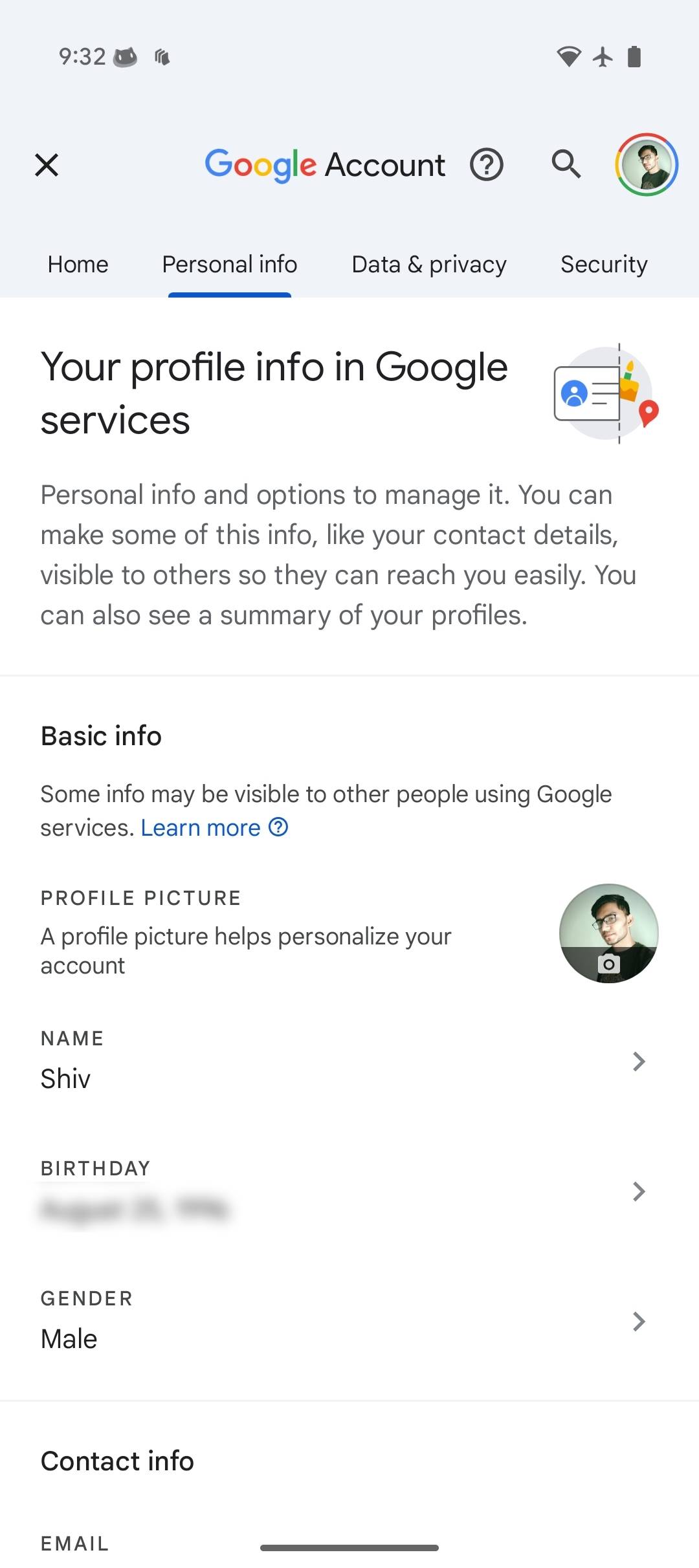699x1568 pixels.
Task: Select the Personal info tab
Action: coord(229,265)
